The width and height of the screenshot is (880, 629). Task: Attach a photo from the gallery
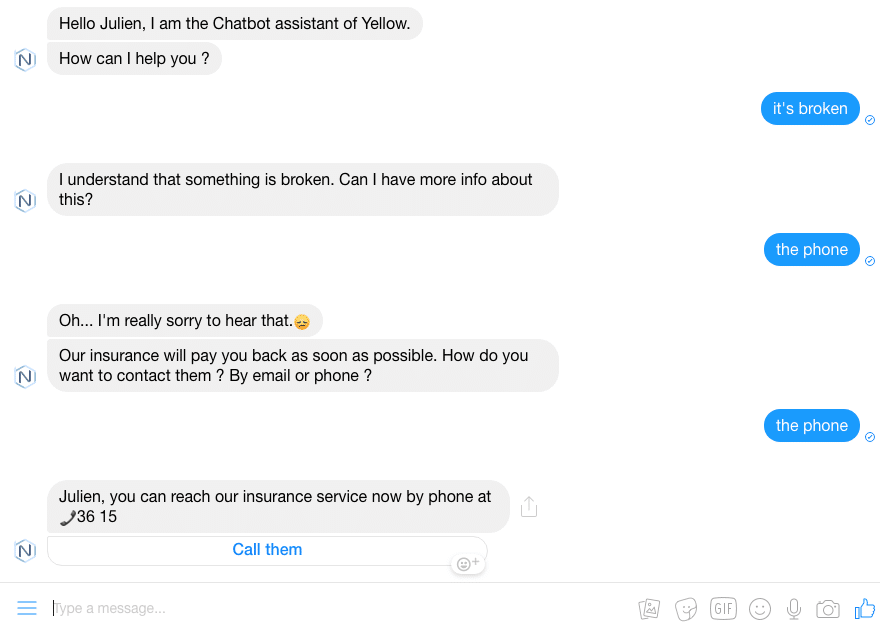649,608
